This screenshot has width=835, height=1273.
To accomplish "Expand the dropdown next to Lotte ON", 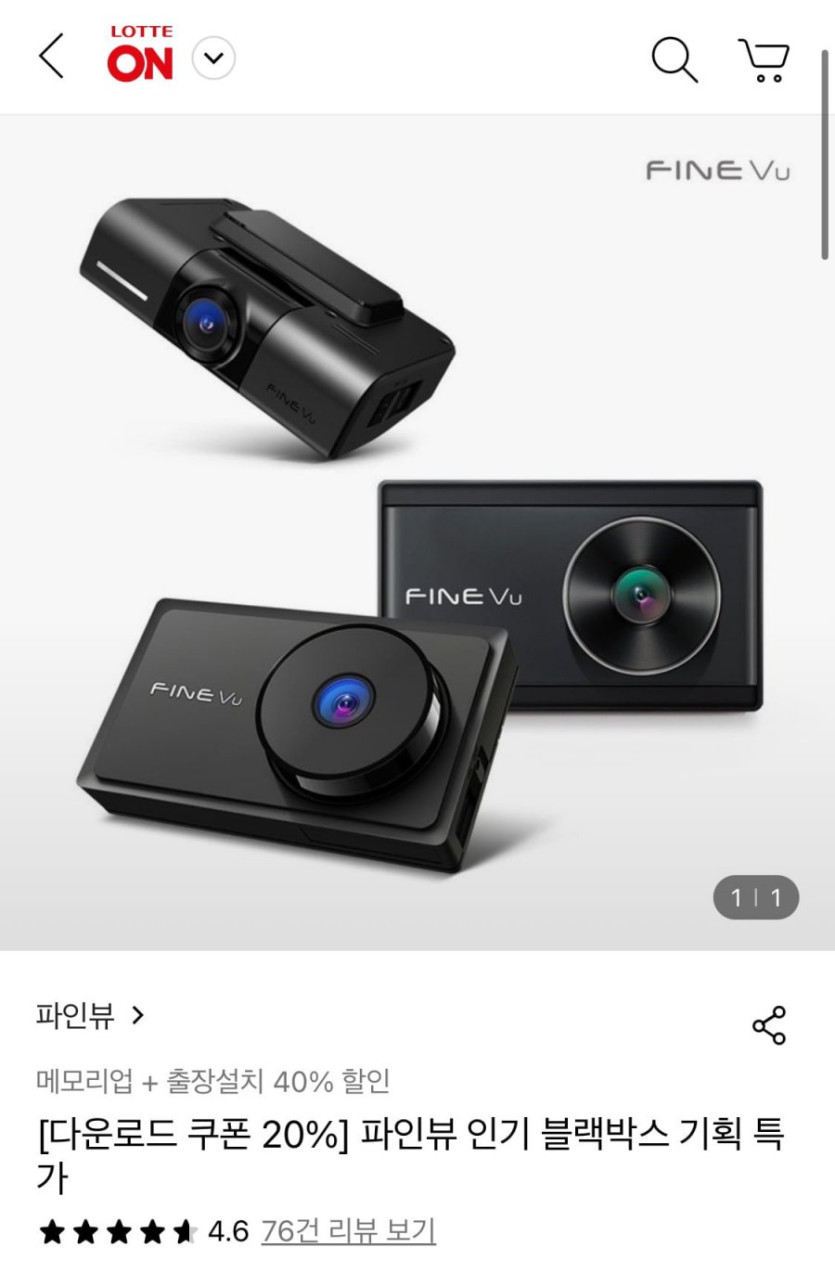I will click(x=213, y=58).
